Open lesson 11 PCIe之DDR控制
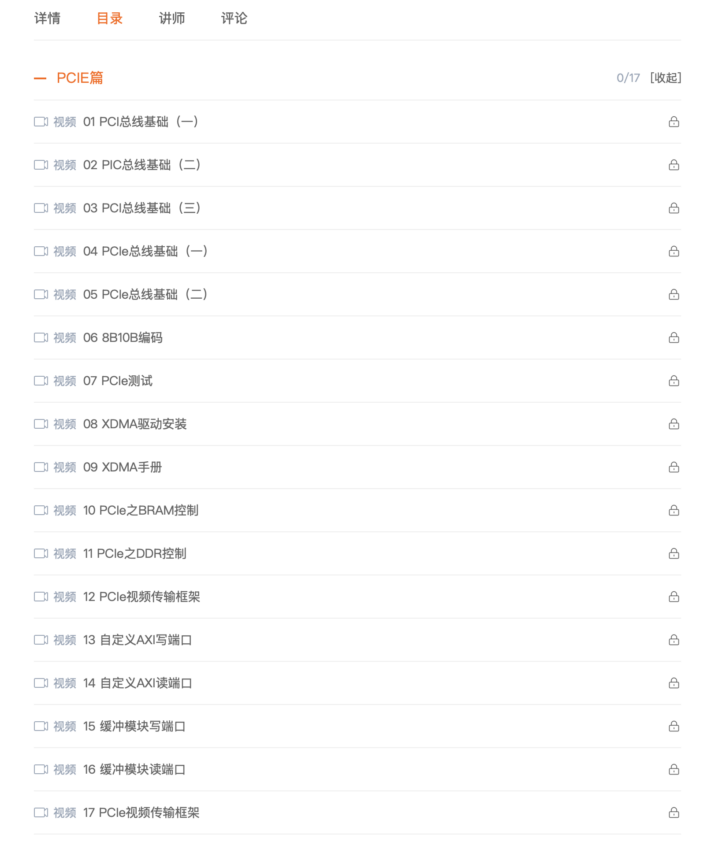This screenshot has height=853, width=715. [135, 553]
